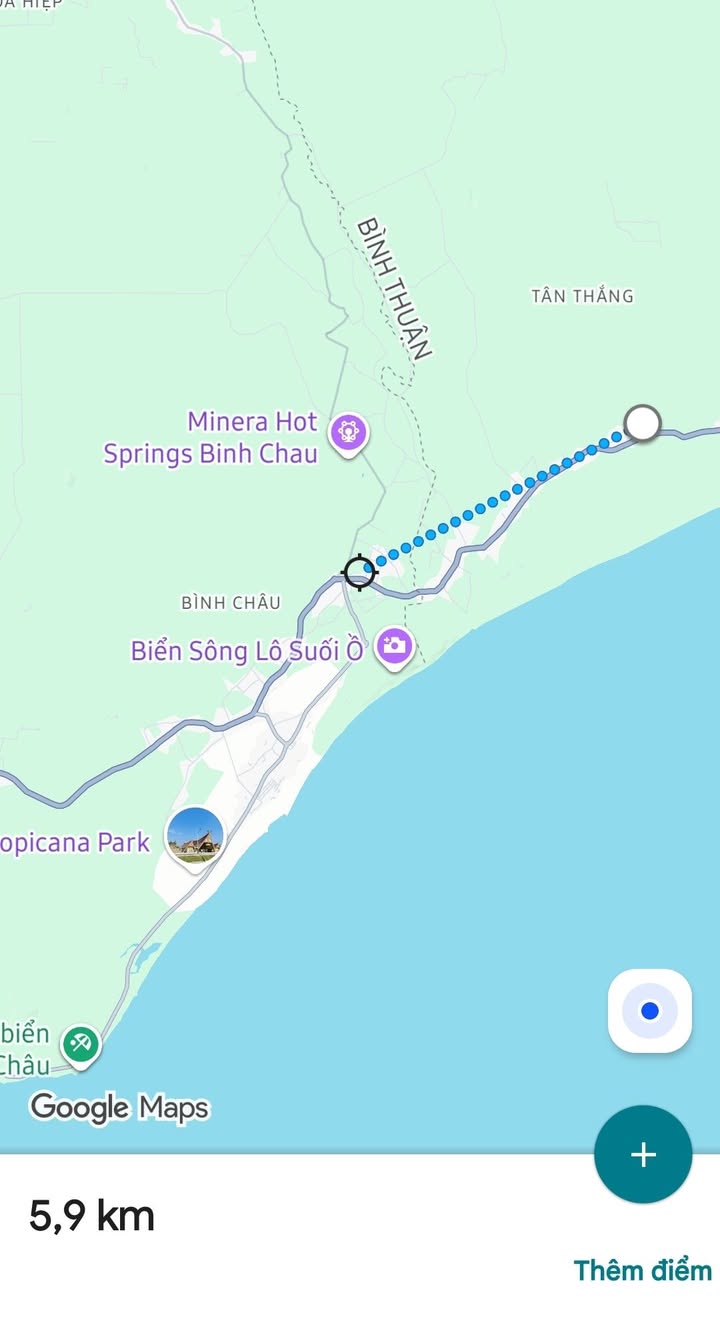
Task: Open the Minera Hot Springs Binh Chau pin
Action: pyautogui.click(x=349, y=435)
